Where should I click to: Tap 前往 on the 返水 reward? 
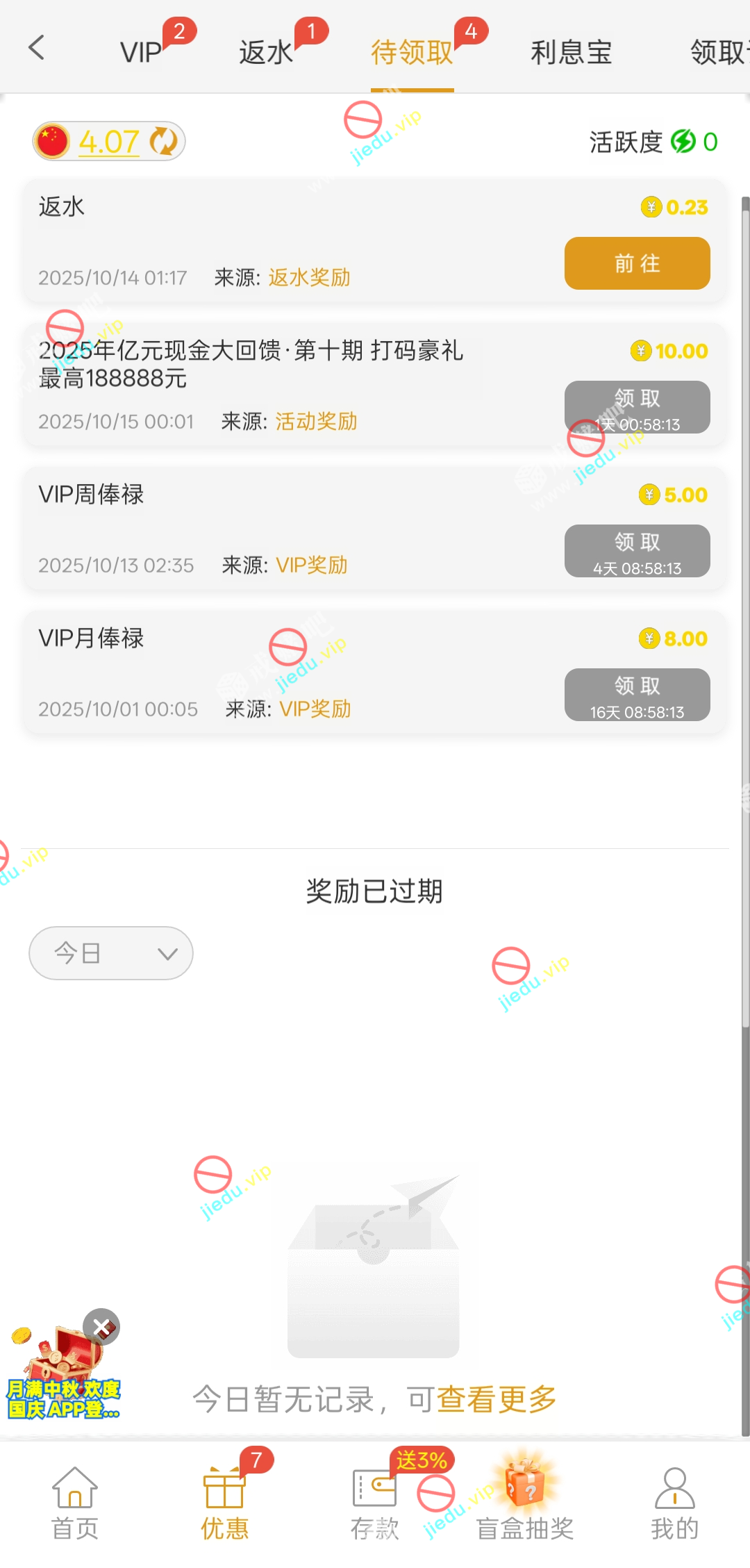(637, 263)
